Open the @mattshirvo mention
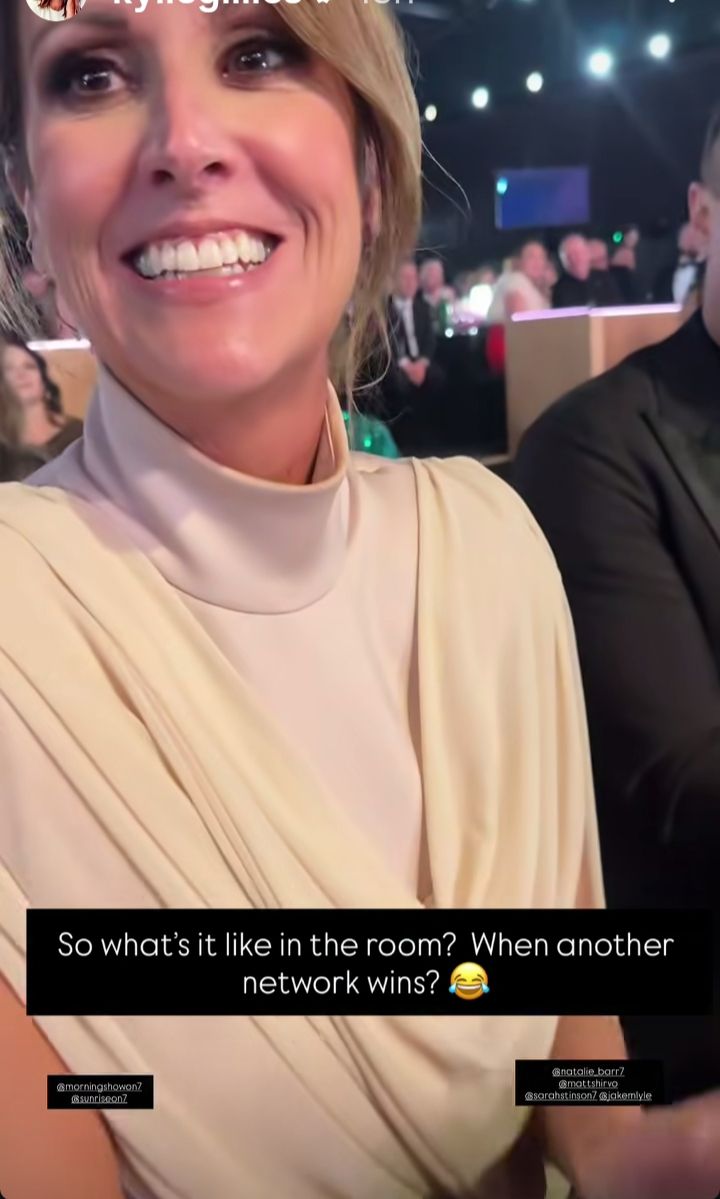Screen dimensions: 720x1199 click(x=588, y=1083)
